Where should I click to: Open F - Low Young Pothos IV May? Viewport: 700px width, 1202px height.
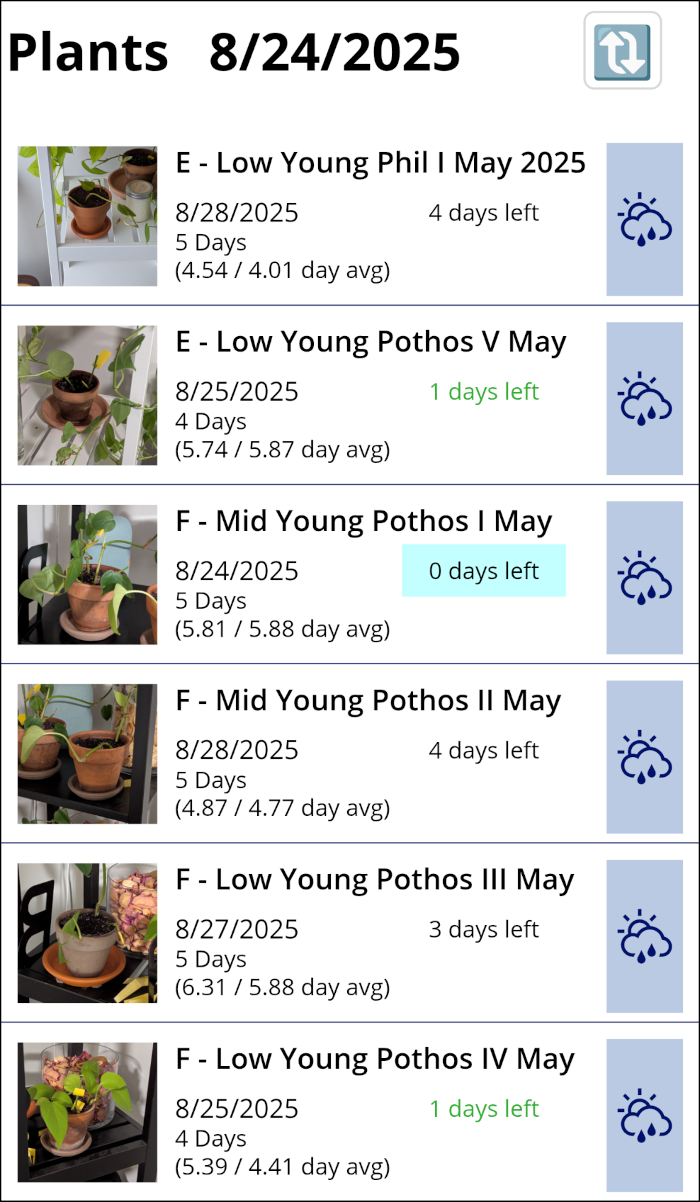click(x=374, y=1058)
